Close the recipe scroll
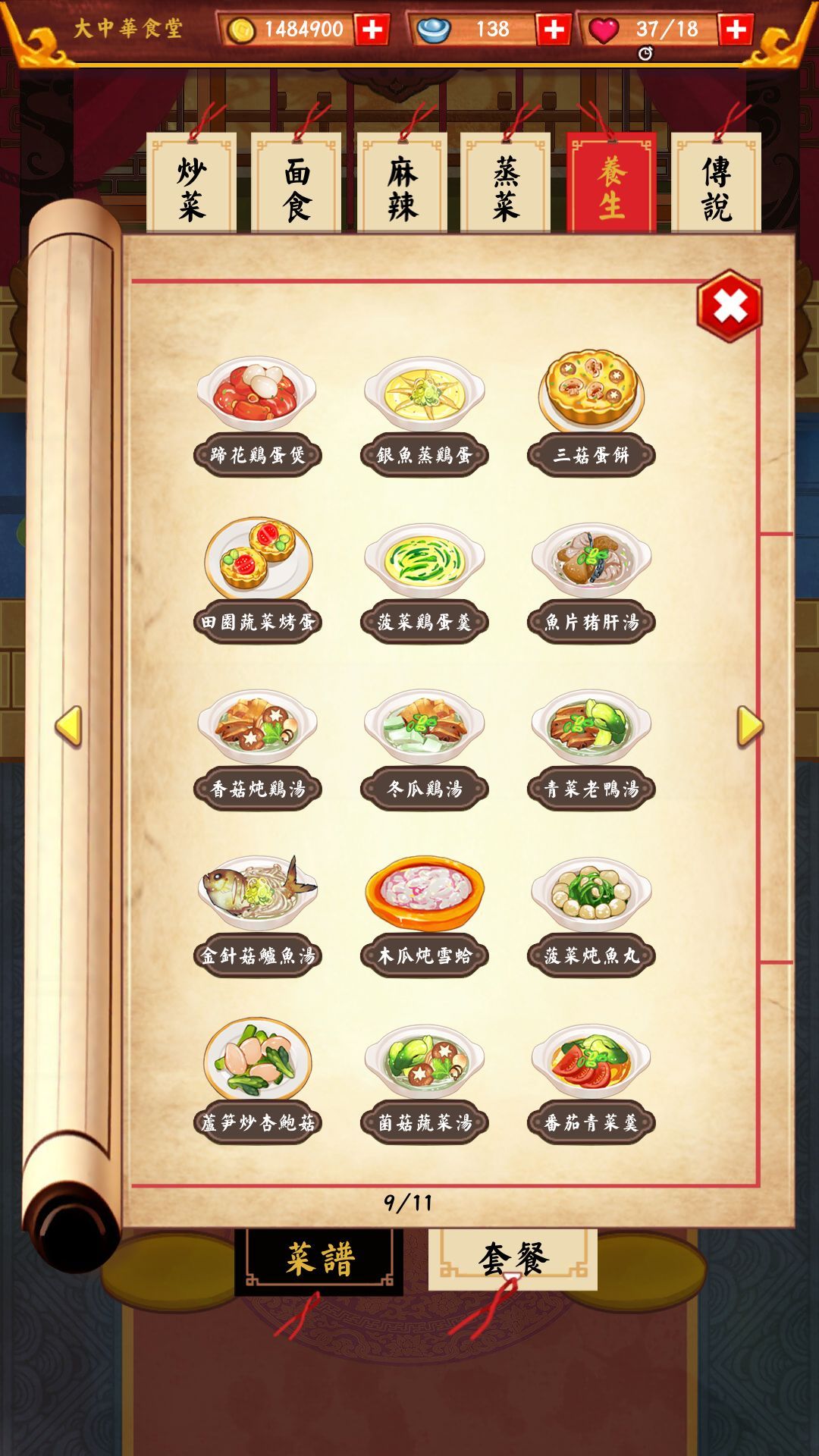819x1456 pixels. 730,306
